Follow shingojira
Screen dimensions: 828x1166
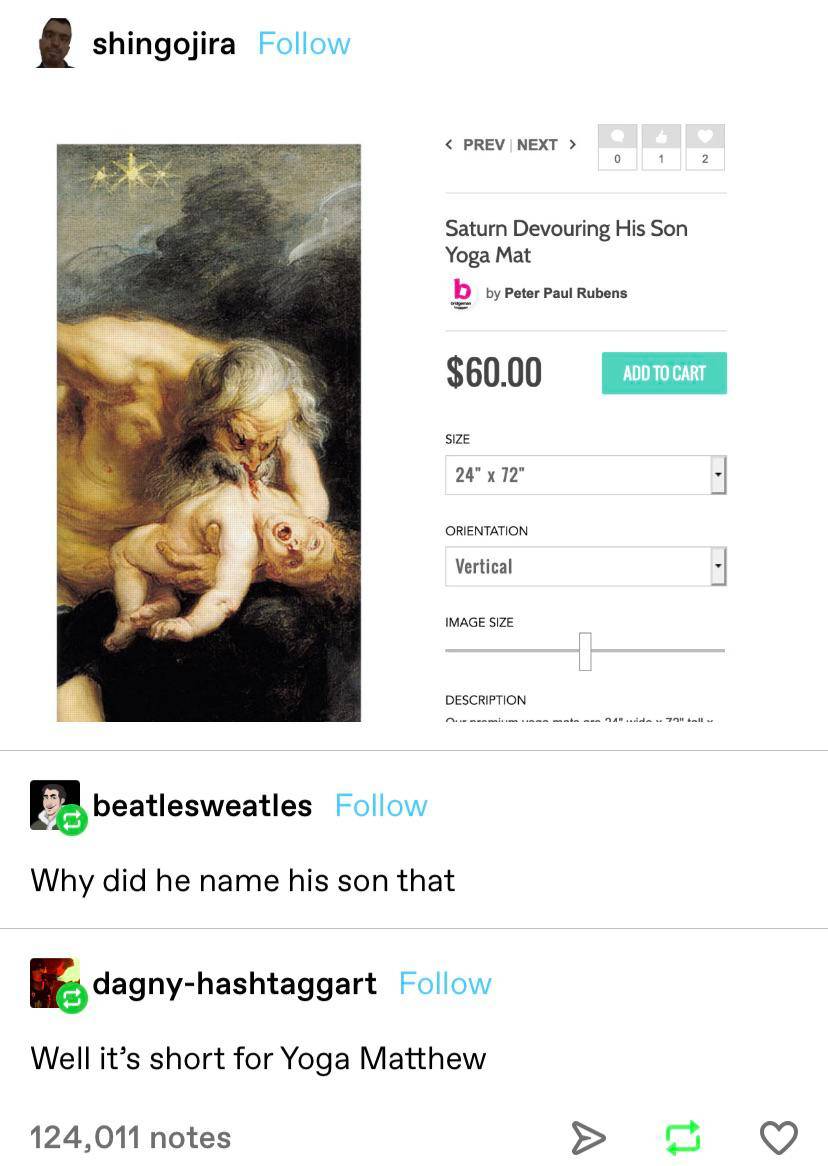coord(304,44)
